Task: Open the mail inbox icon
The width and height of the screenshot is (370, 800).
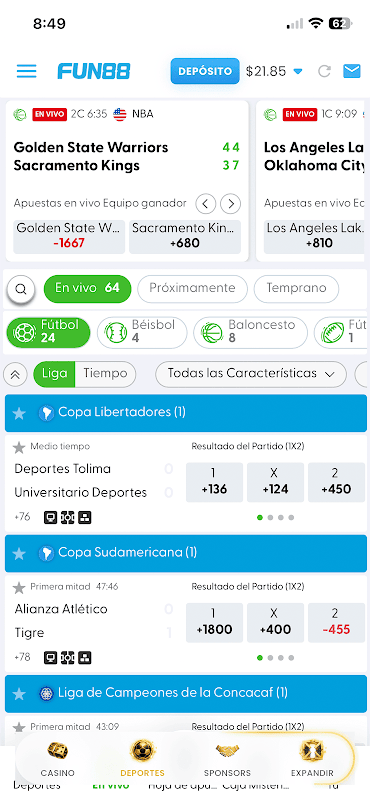Action: click(x=352, y=71)
